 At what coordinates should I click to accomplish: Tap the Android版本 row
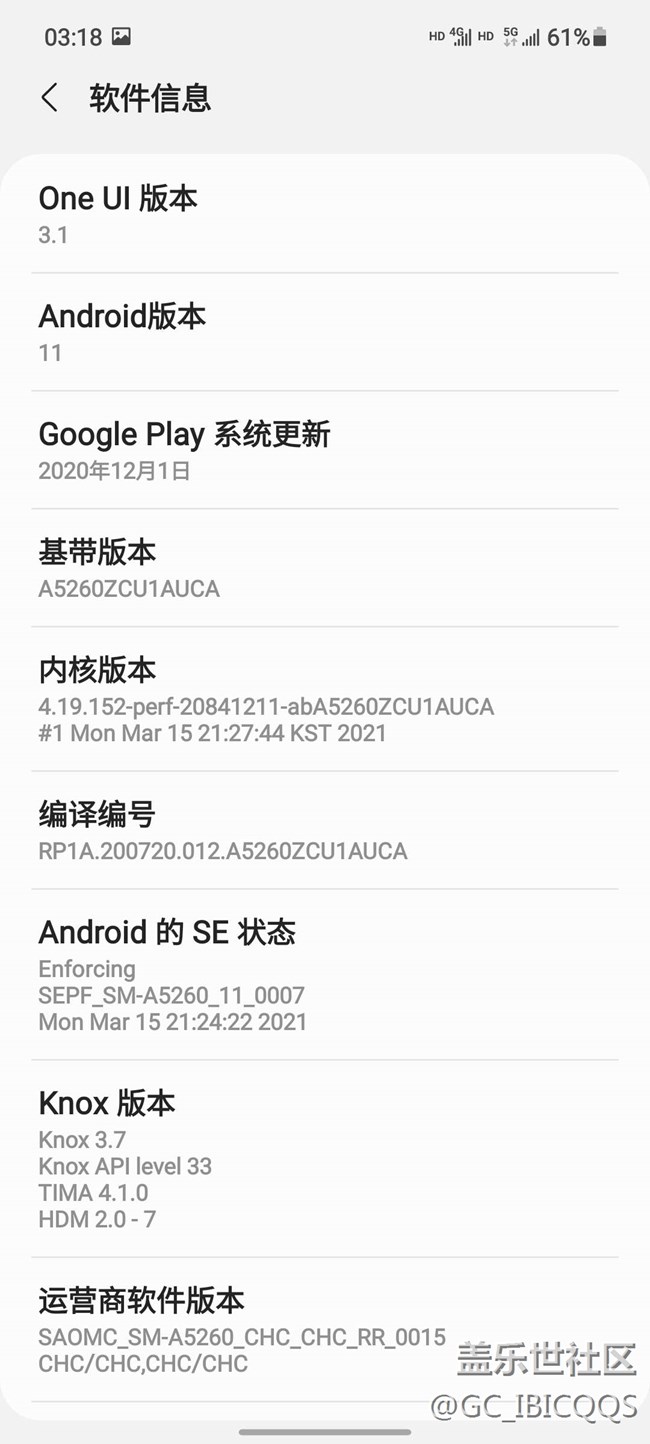pos(325,332)
